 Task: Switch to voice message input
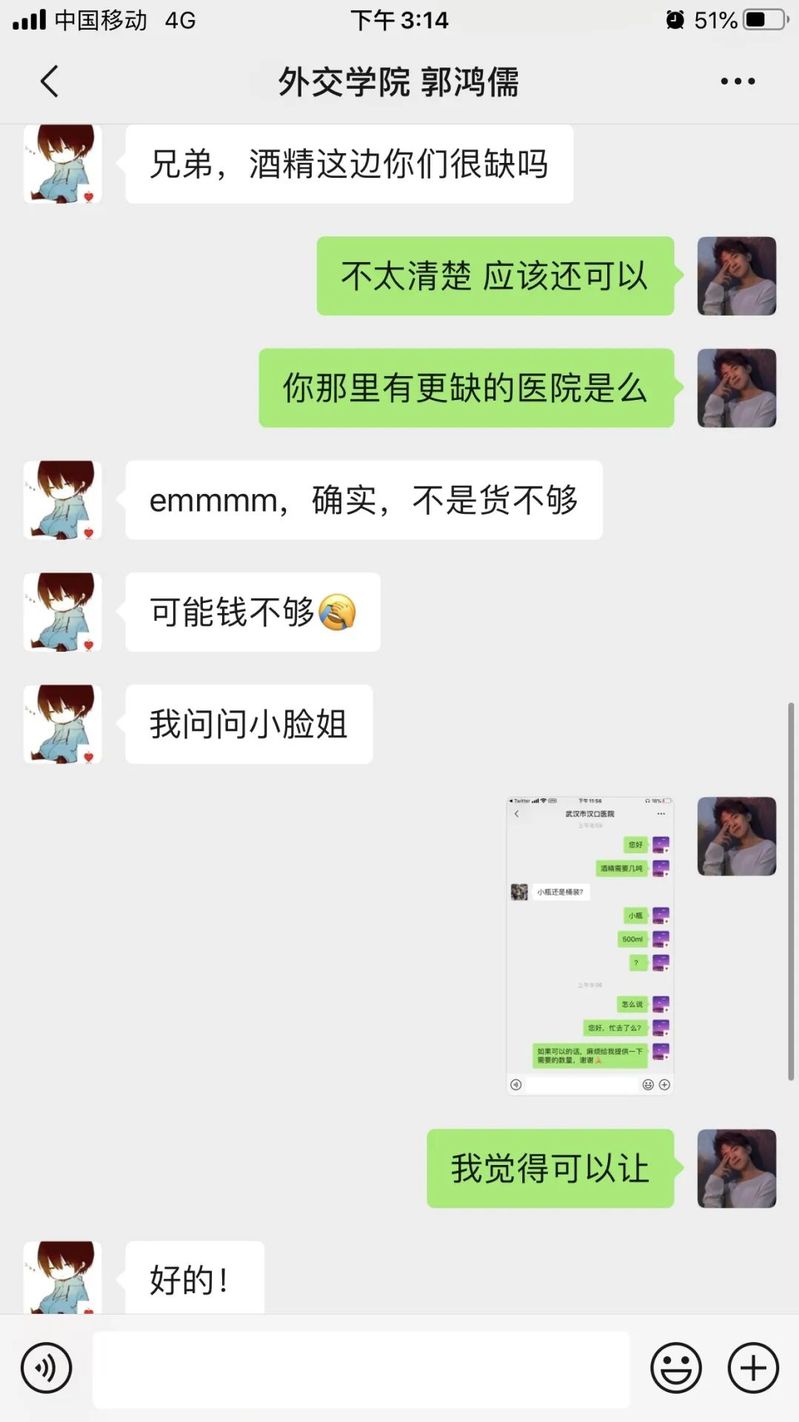pyautogui.click(x=46, y=1367)
